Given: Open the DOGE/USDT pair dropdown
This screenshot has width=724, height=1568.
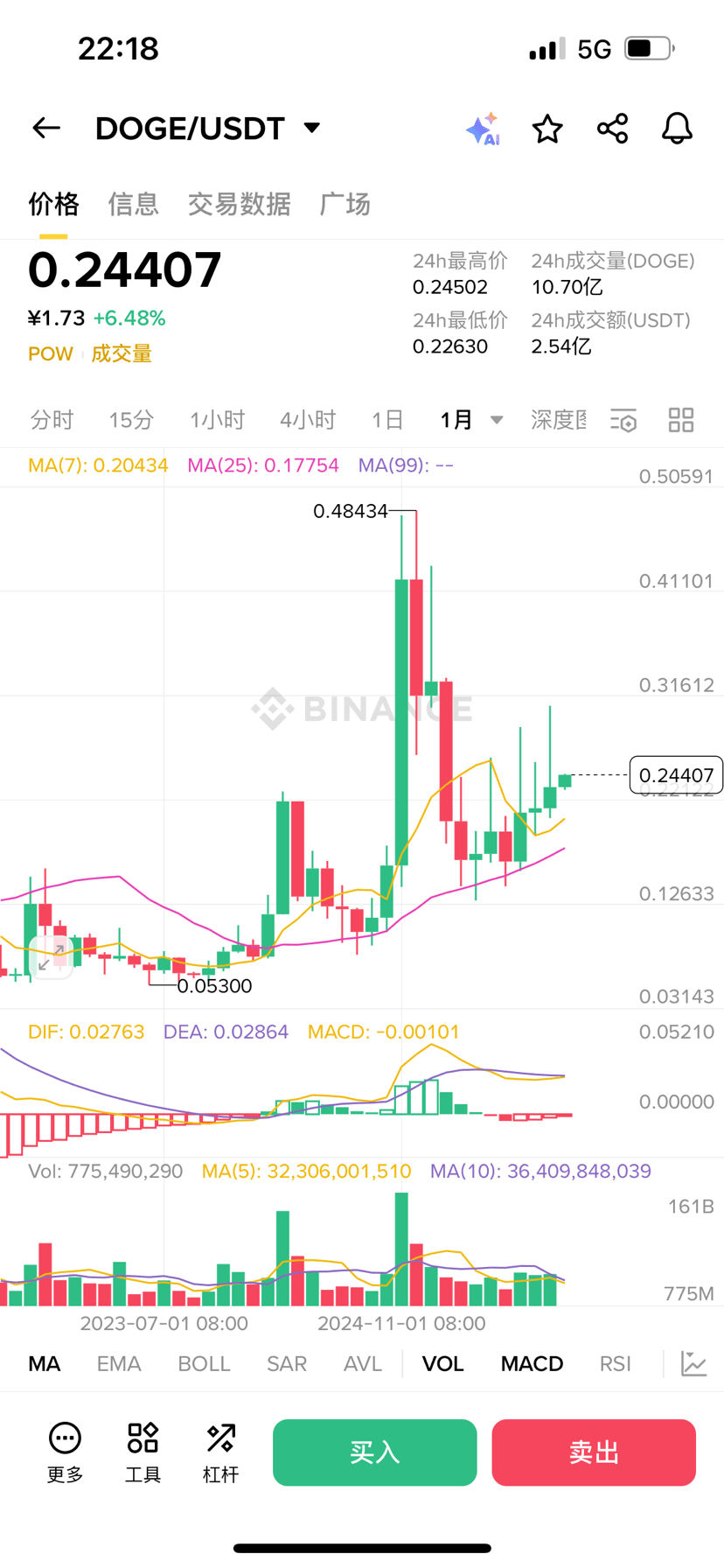Looking at the screenshot, I should click(x=312, y=128).
